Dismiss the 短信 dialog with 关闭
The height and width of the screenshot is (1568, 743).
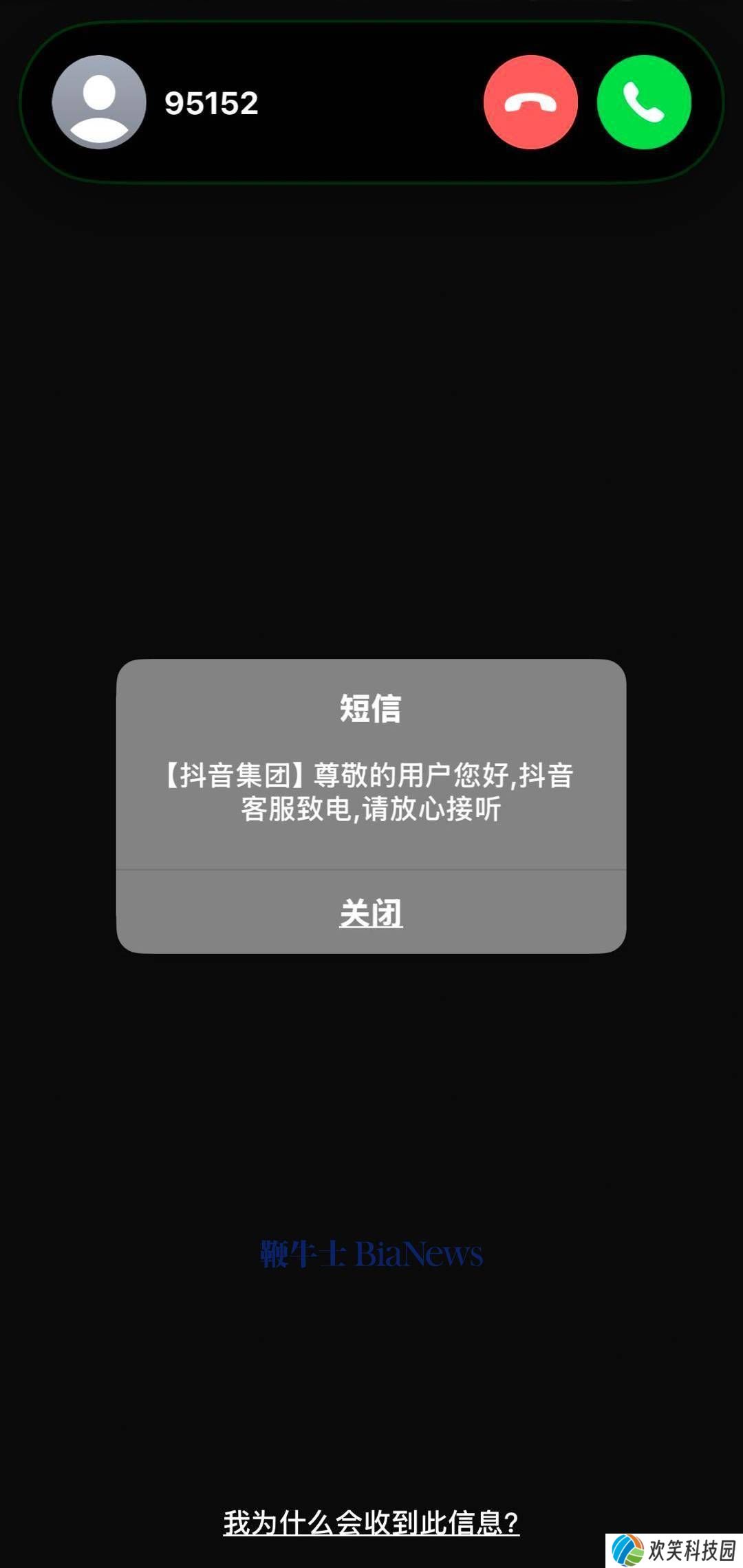[371, 913]
